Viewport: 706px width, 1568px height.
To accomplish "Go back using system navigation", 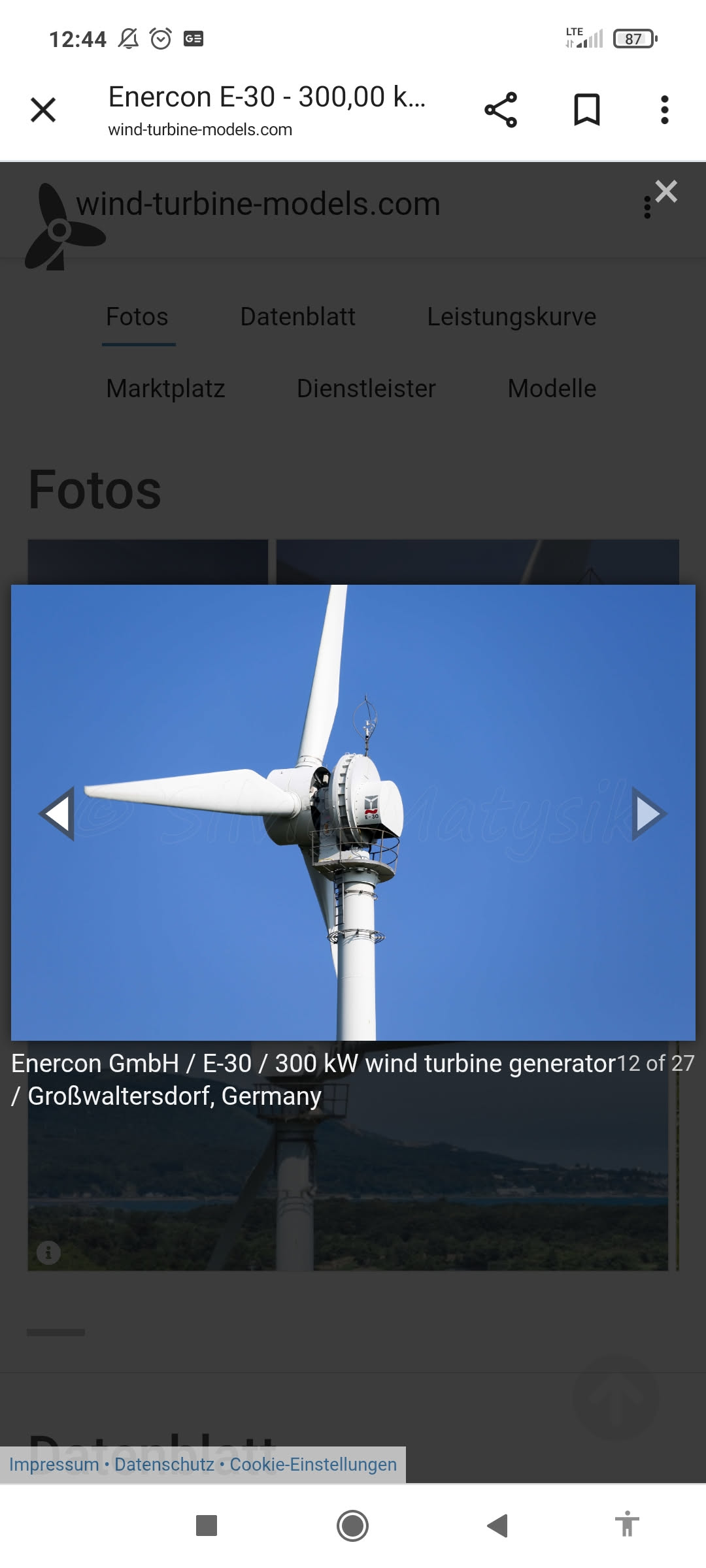I will pos(497,1526).
